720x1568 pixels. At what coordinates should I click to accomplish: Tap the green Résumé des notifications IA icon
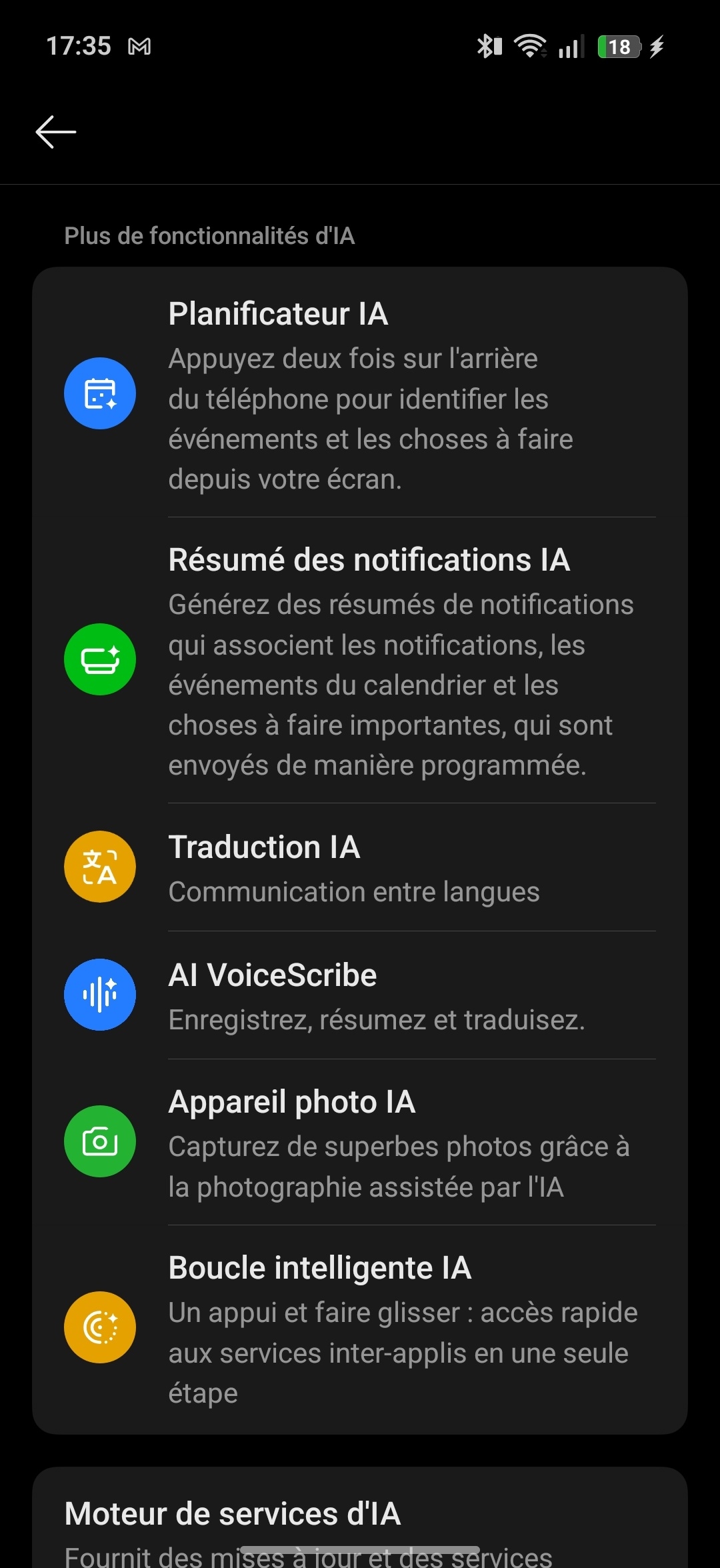(99, 659)
